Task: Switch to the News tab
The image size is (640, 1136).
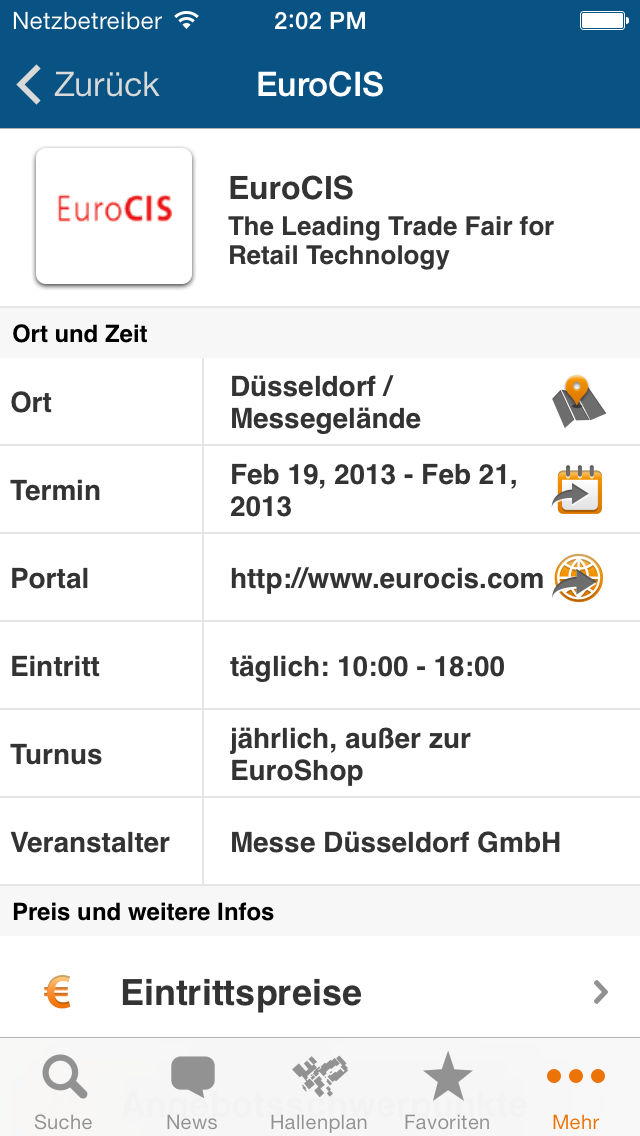Action: [192, 1091]
